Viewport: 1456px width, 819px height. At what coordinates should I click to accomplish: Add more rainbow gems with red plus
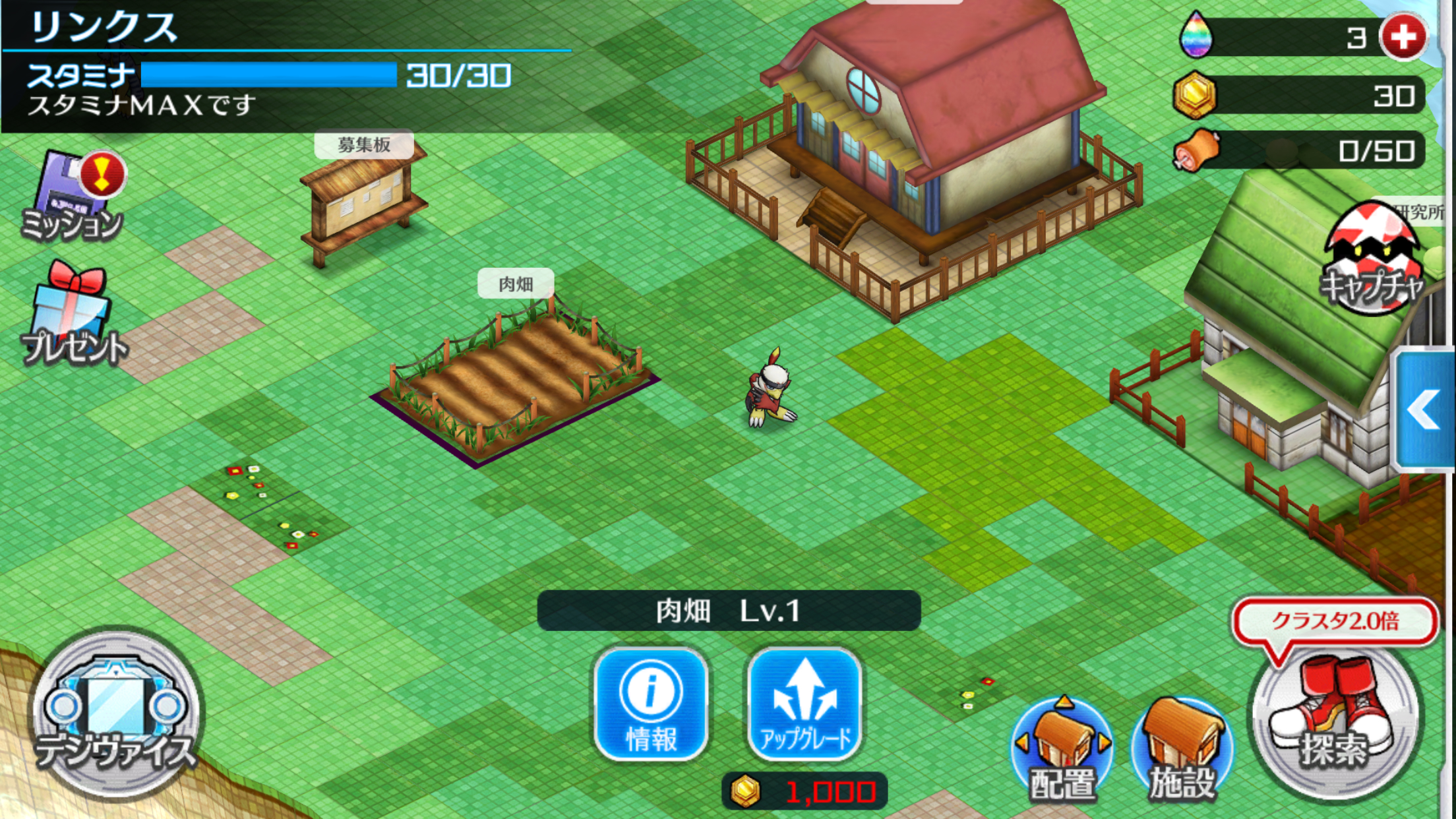pos(1403,37)
